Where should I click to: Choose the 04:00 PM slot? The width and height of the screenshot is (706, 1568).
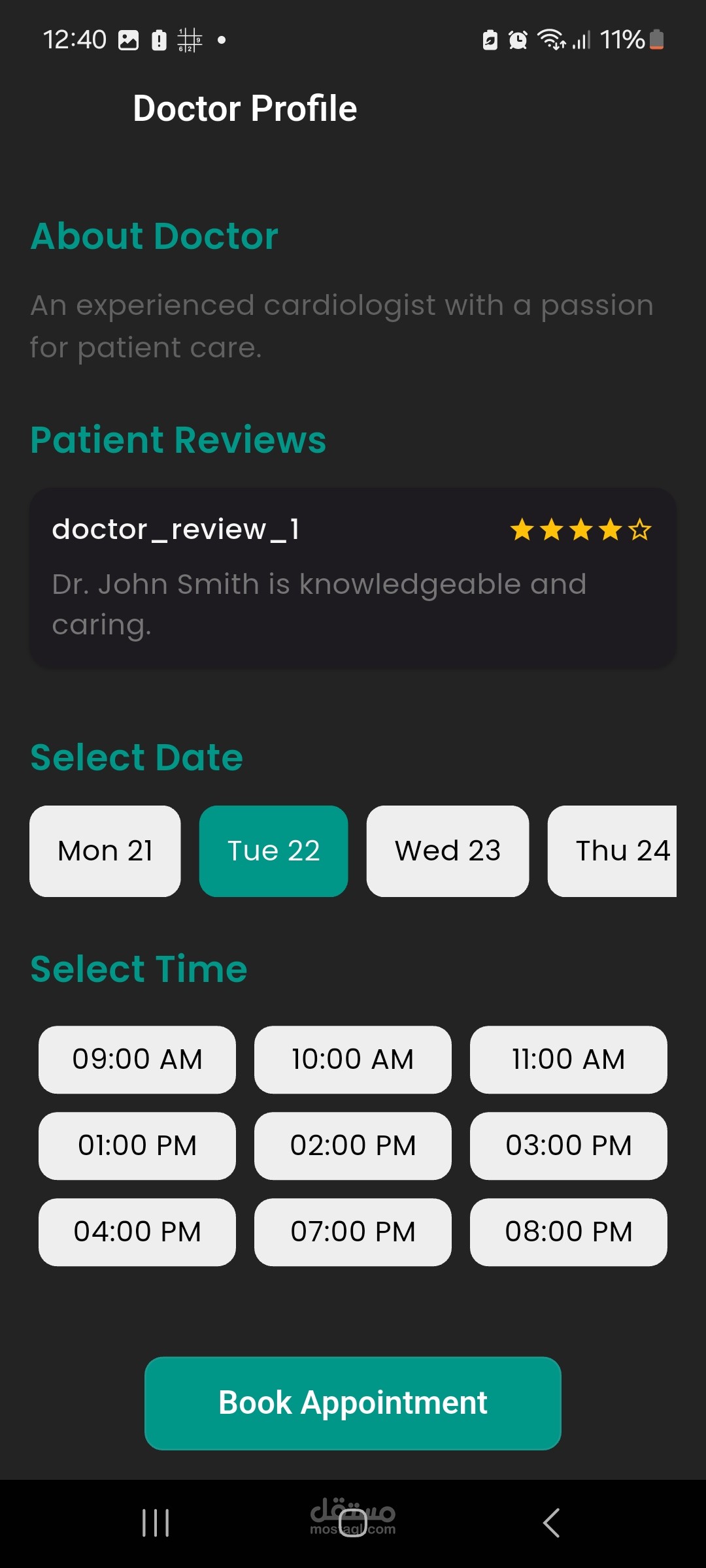point(137,1232)
